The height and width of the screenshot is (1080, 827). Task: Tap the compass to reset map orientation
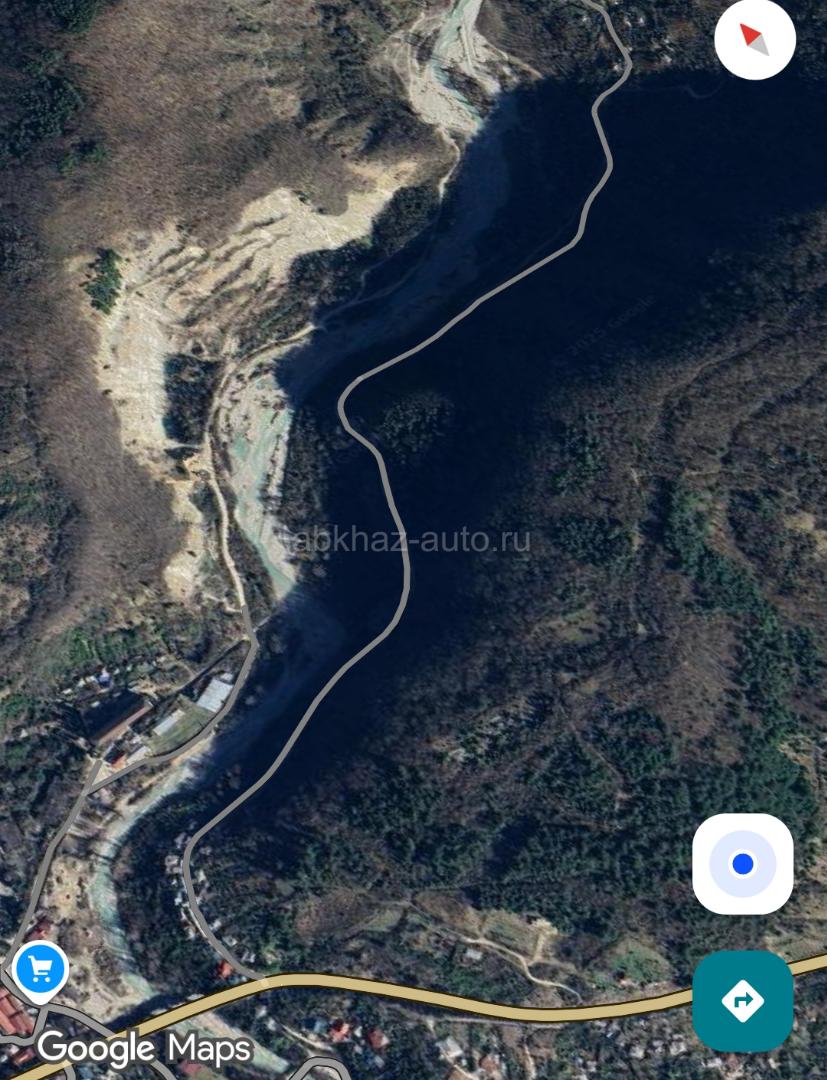[755, 40]
